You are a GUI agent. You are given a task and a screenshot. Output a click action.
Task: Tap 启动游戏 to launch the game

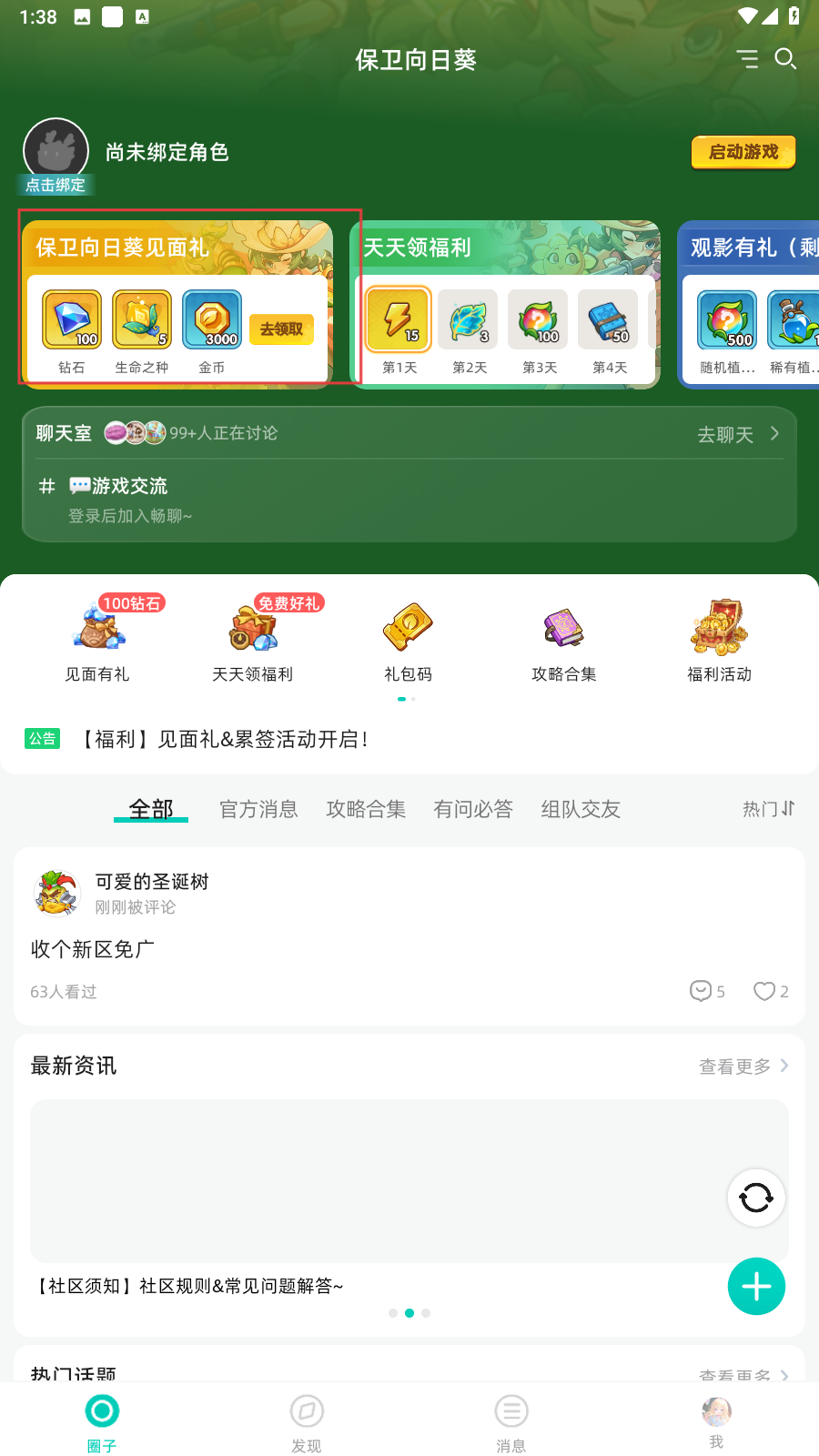[743, 152]
